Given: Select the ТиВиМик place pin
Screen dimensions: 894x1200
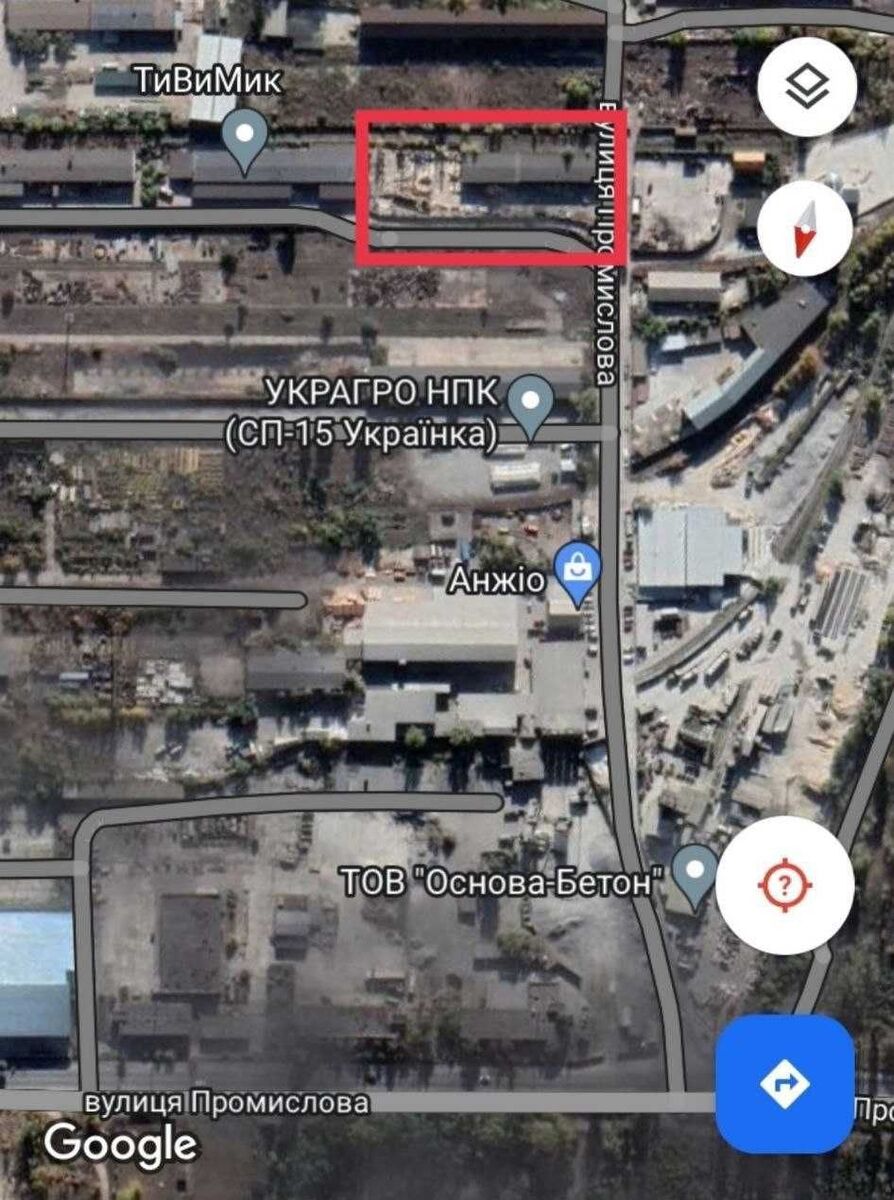Looking at the screenshot, I should pos(245,137).
